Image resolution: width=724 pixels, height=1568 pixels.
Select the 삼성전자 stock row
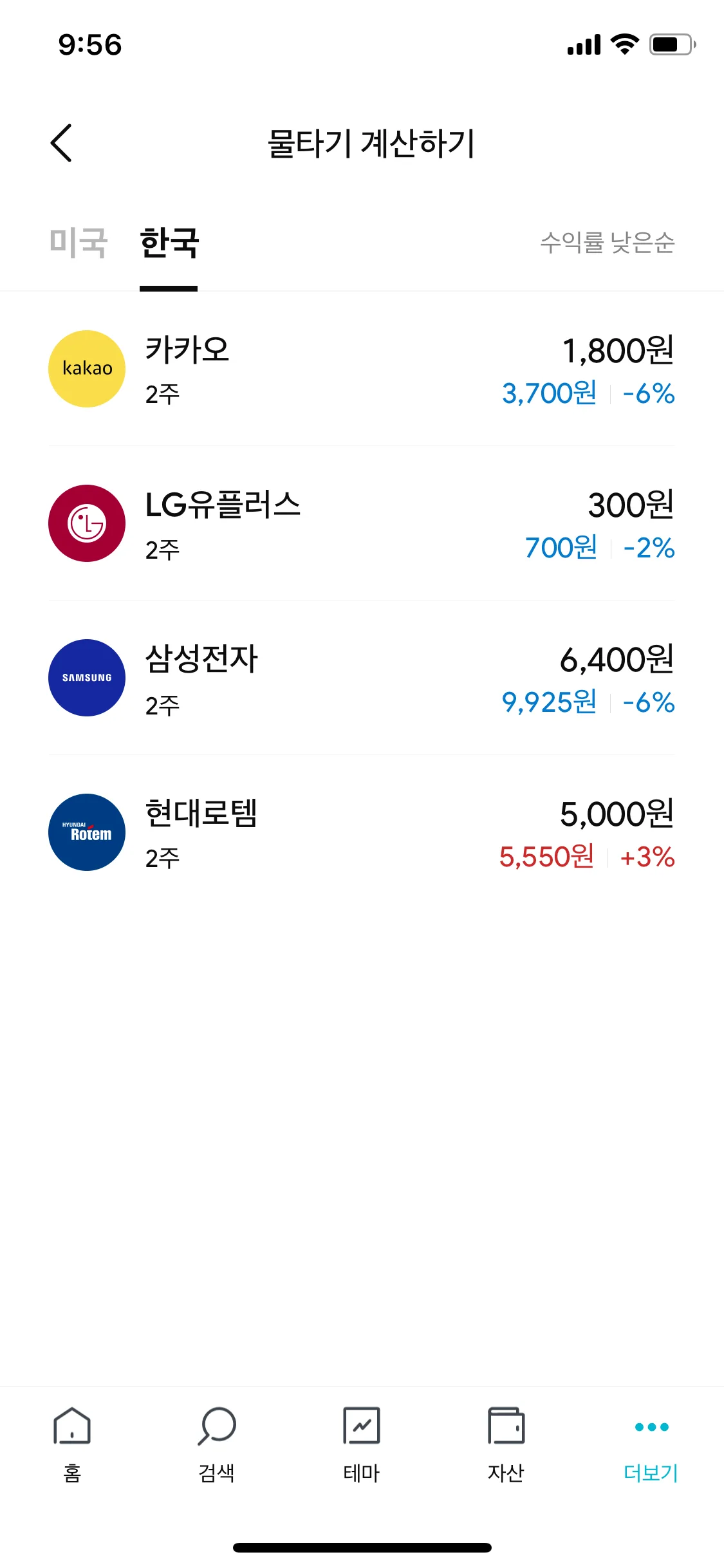(361, 678)
